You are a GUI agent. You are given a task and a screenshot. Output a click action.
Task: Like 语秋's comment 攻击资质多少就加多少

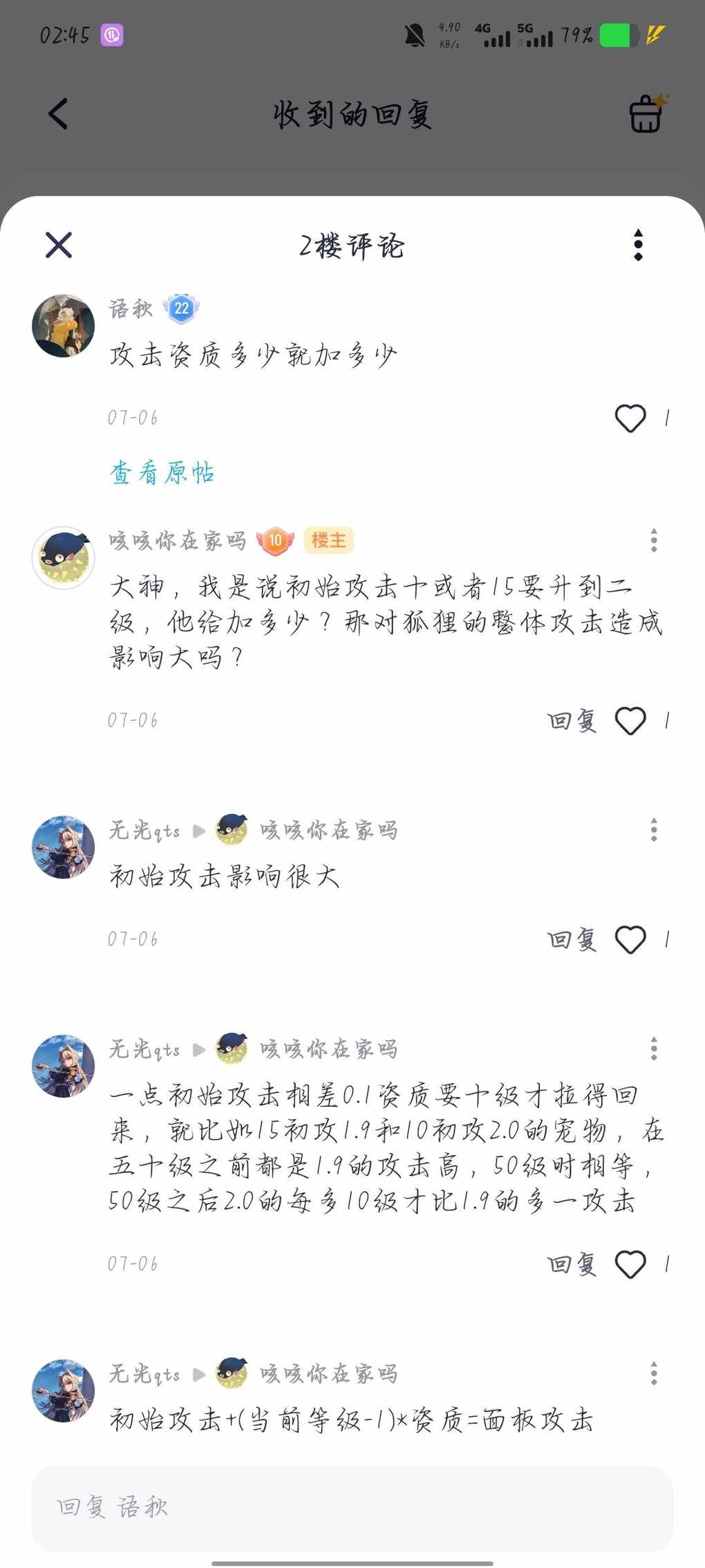pos(630,418)
